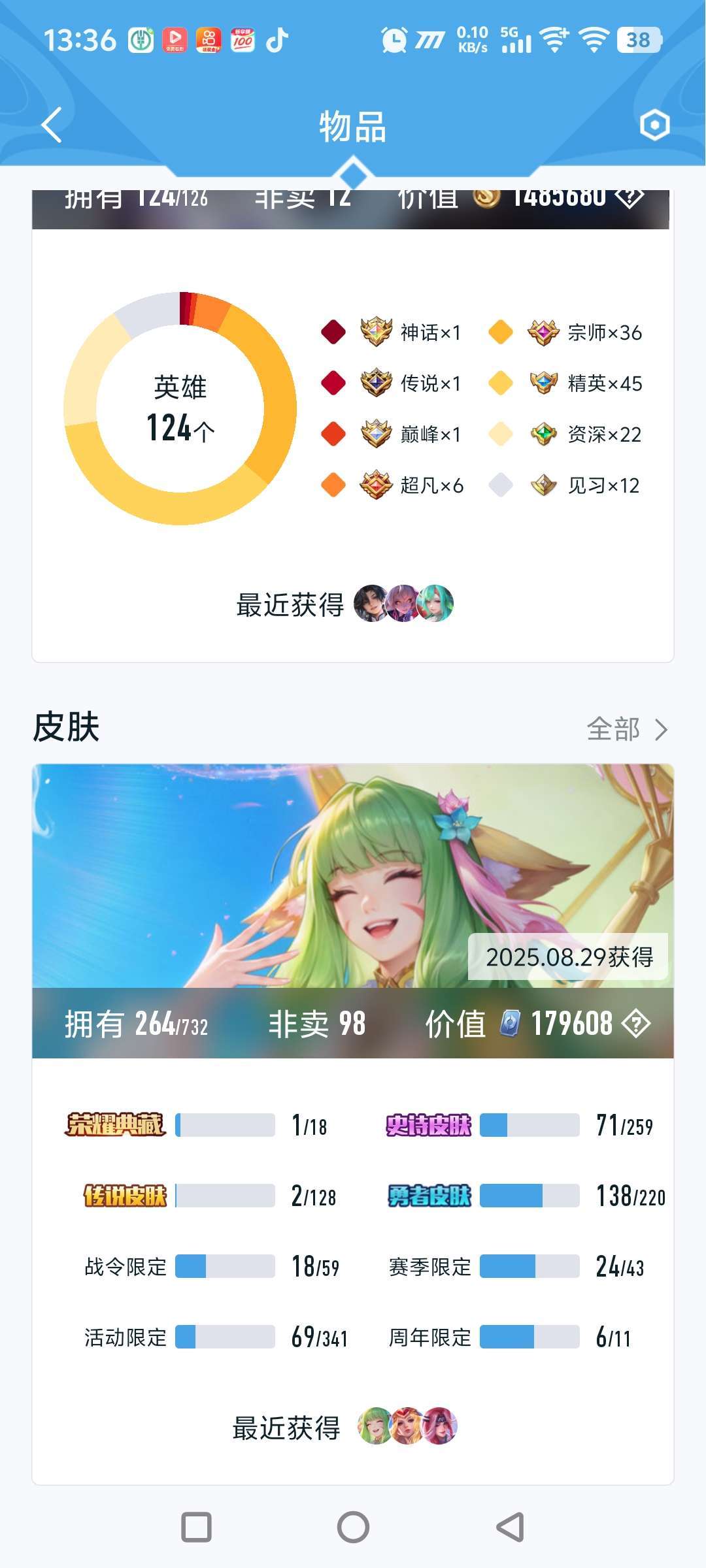The height and width of the screenshot is (1568, 706).
Task: Open recent apps from the navigation bar
Action: (x=196, y=1527)
